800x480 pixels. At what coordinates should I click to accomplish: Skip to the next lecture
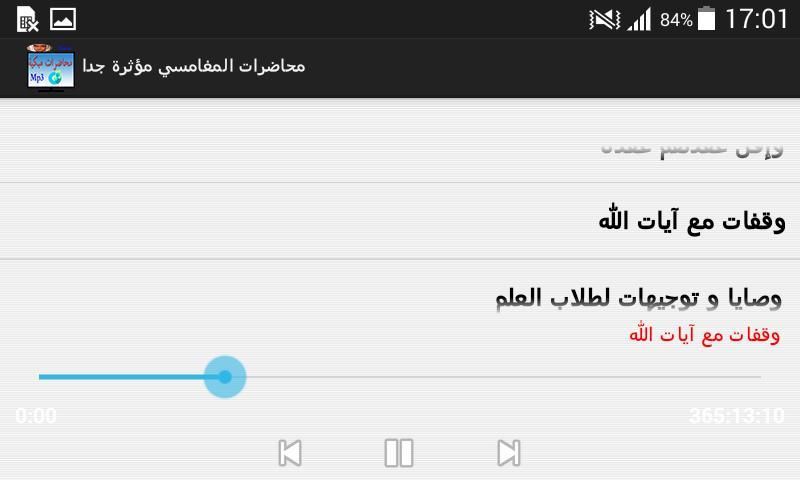[508, 453]
